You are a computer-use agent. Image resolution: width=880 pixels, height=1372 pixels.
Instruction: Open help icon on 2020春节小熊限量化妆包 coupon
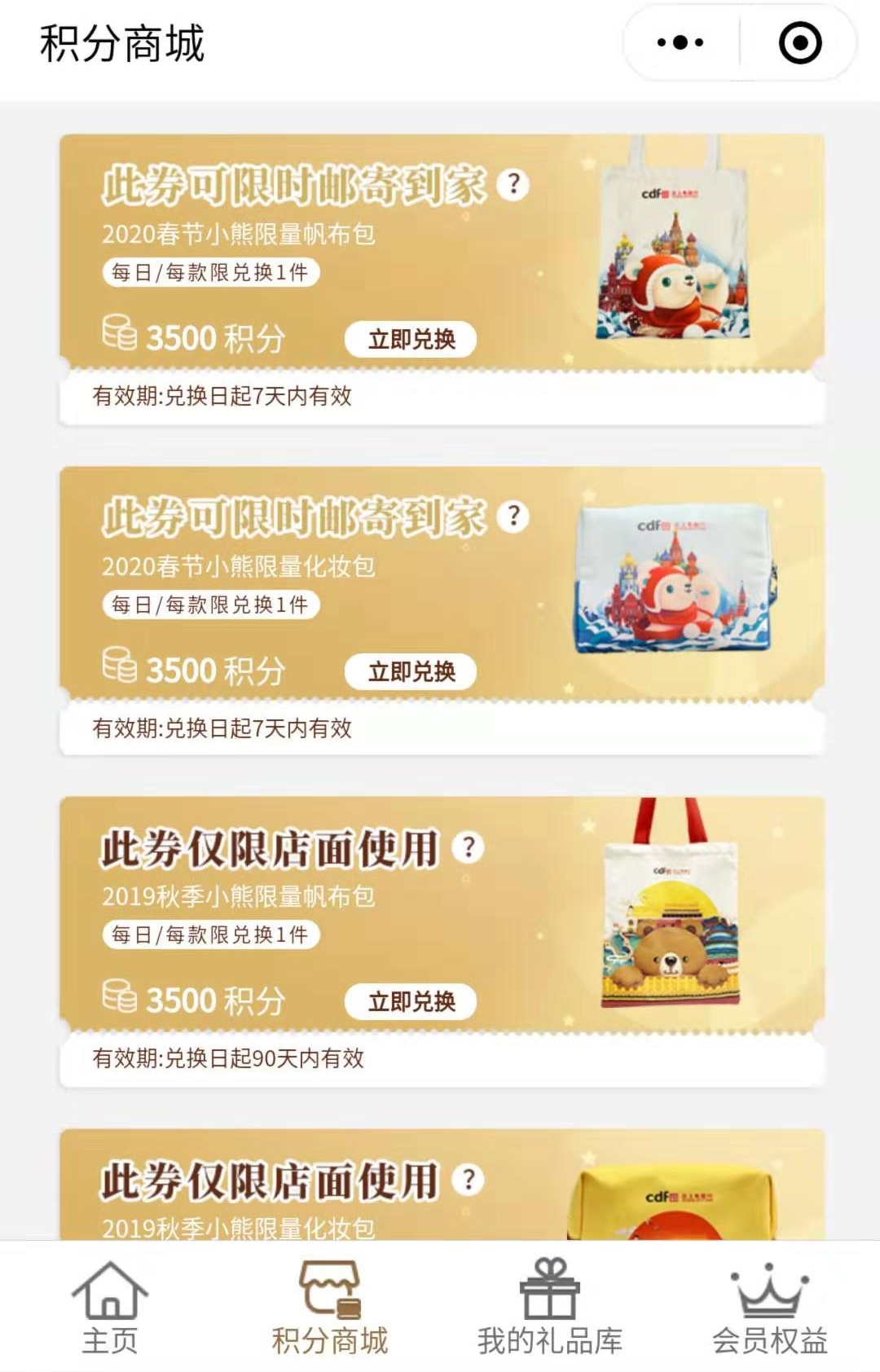[x=513, y=516]
